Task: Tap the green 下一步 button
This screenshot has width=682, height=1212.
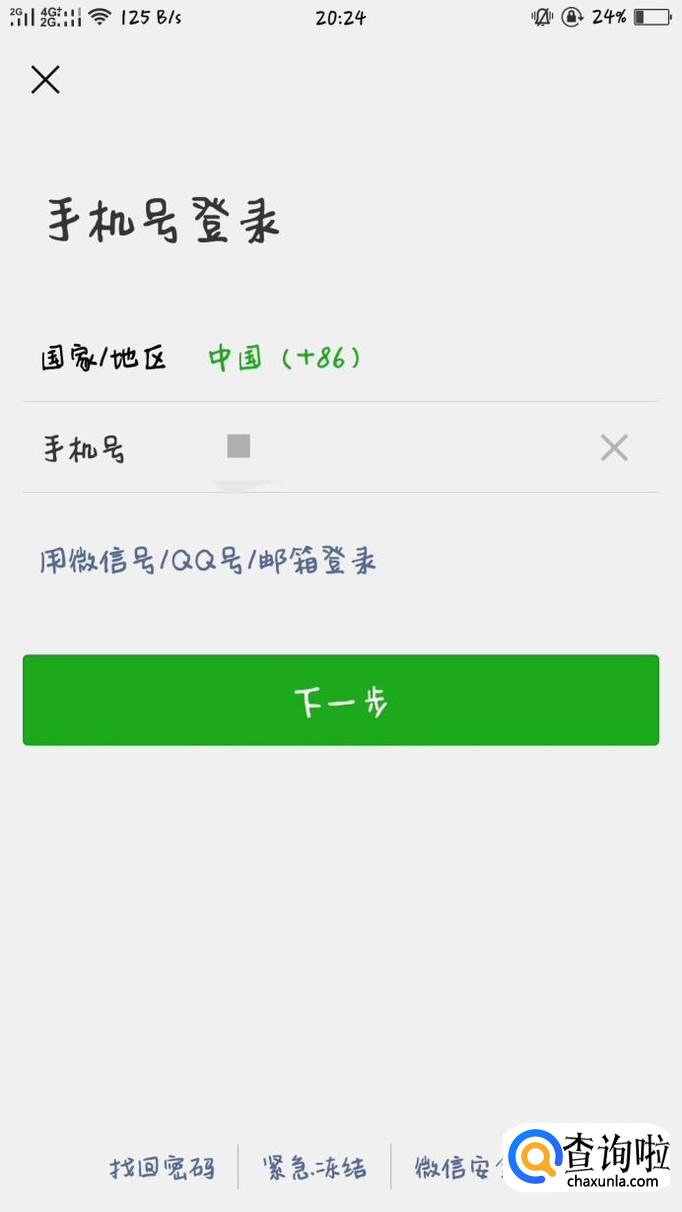Action: pos(341,700)
